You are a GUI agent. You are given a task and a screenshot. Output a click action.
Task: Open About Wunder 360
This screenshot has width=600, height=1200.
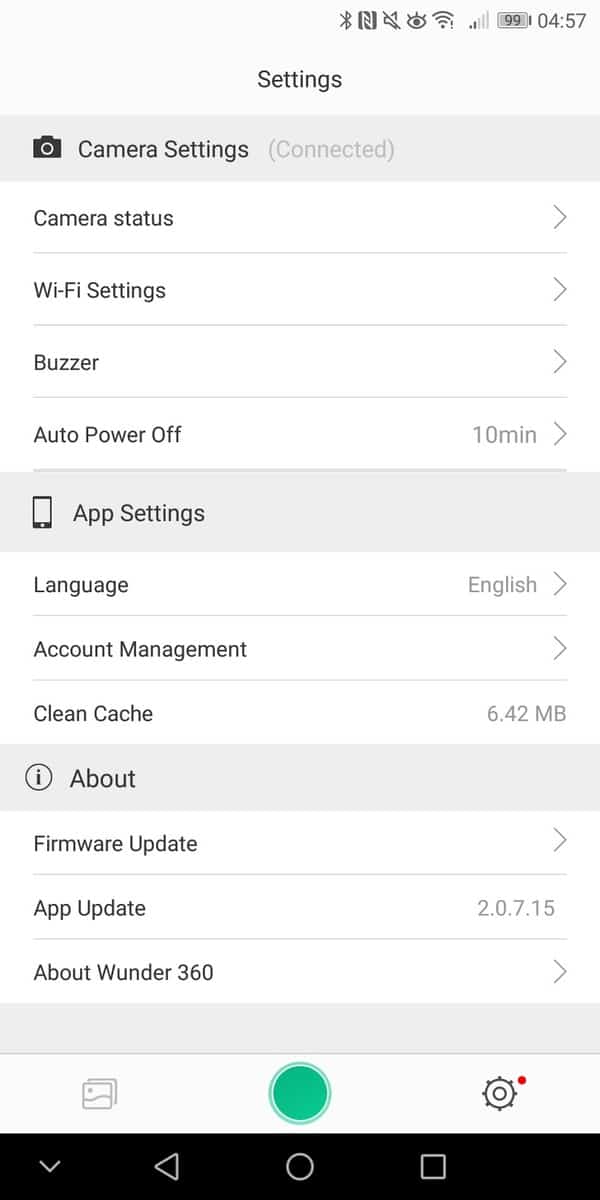[300, 972]
